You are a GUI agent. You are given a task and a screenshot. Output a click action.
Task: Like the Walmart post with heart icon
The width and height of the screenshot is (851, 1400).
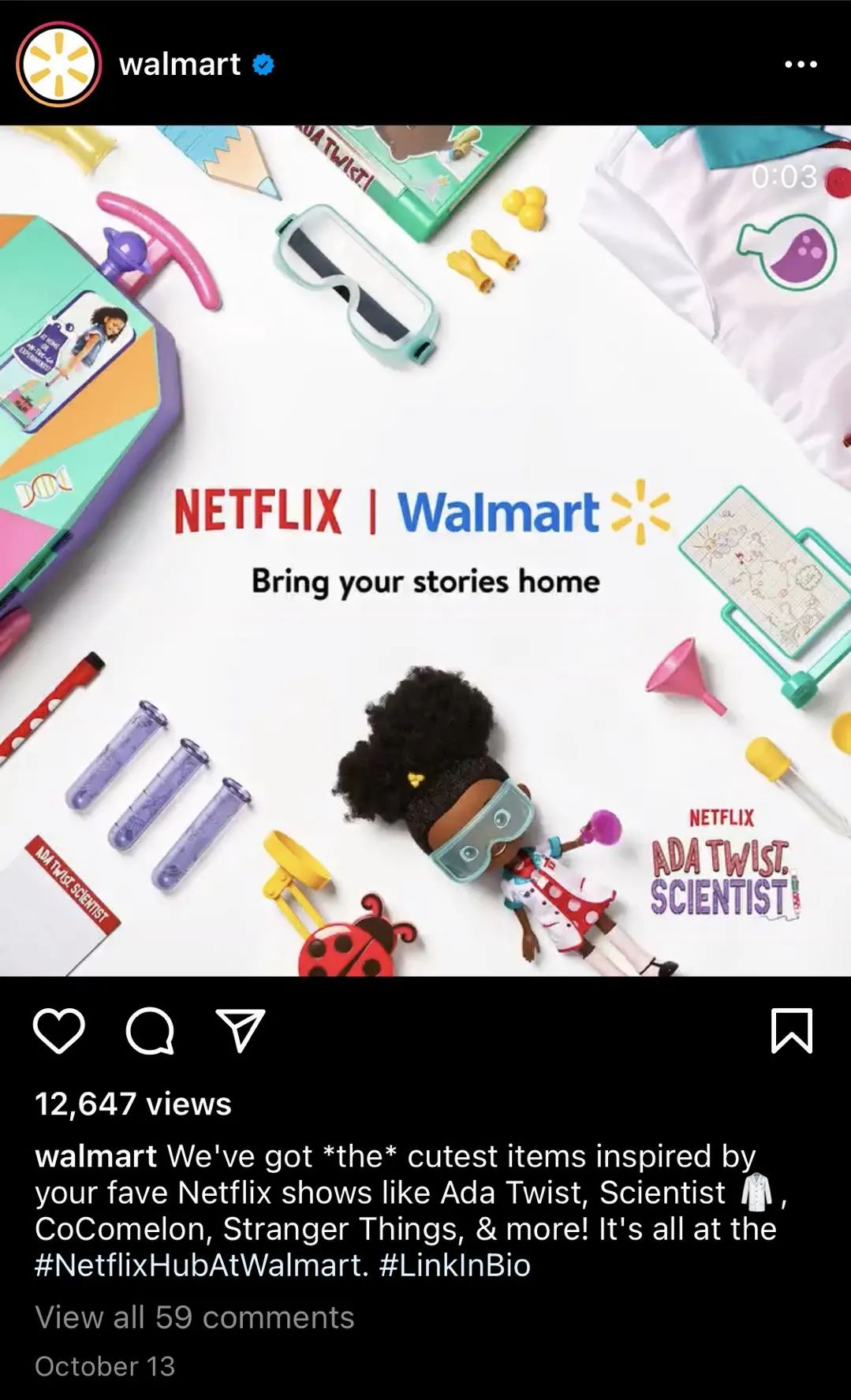click(x=59, y=1030)
